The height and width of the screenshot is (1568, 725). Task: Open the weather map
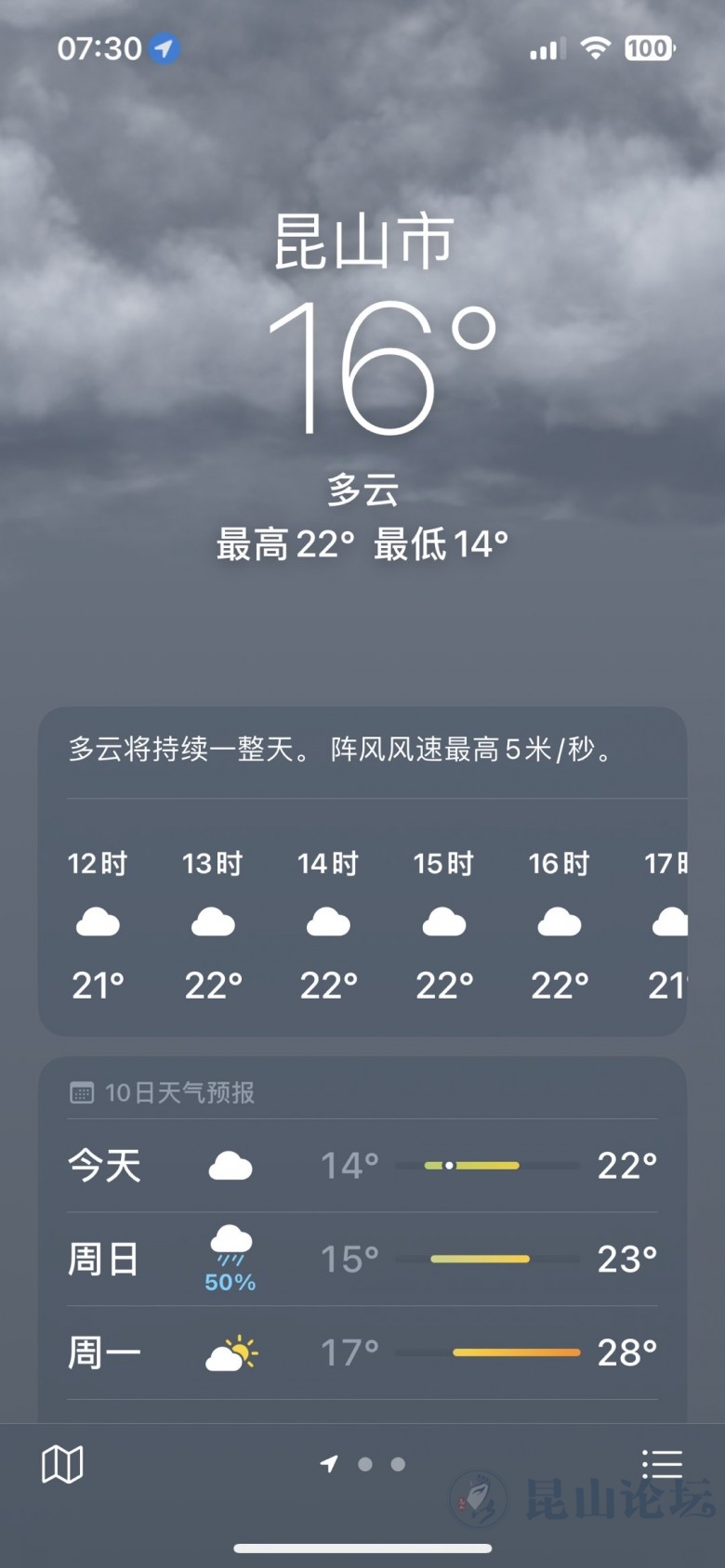tap(62, 1465)
